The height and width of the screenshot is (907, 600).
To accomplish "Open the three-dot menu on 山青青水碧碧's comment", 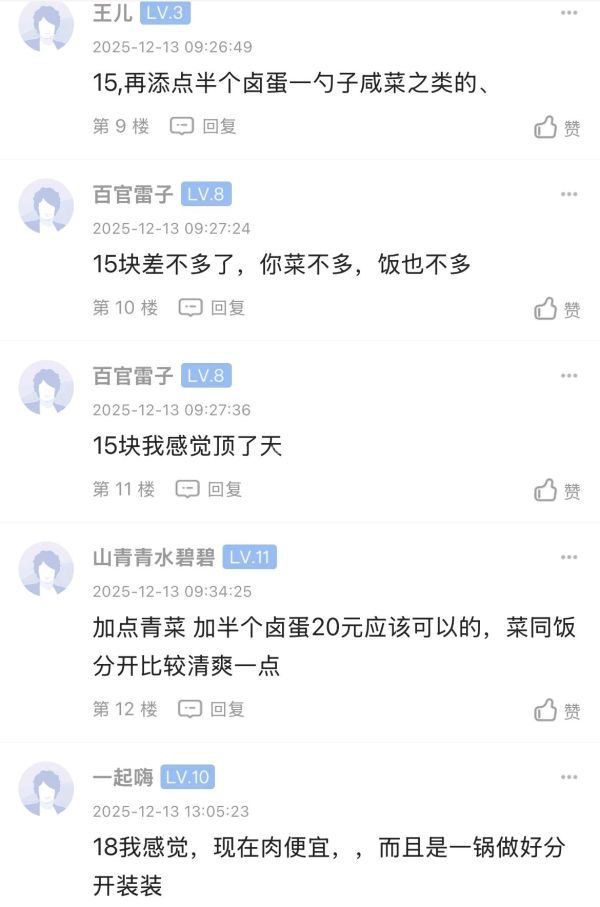I will 569,557.
